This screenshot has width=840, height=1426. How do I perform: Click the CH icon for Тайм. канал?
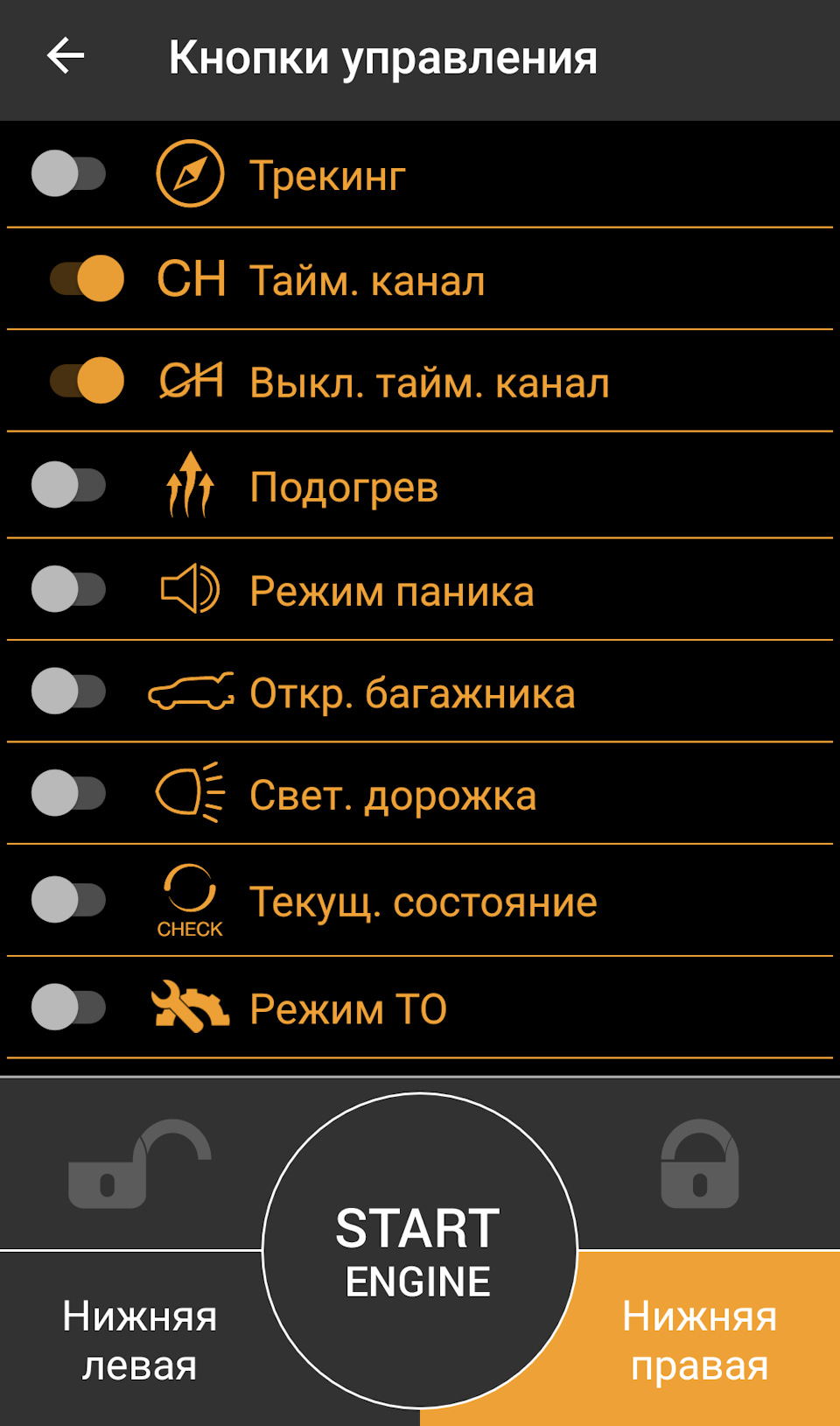[x=192, y=278]
